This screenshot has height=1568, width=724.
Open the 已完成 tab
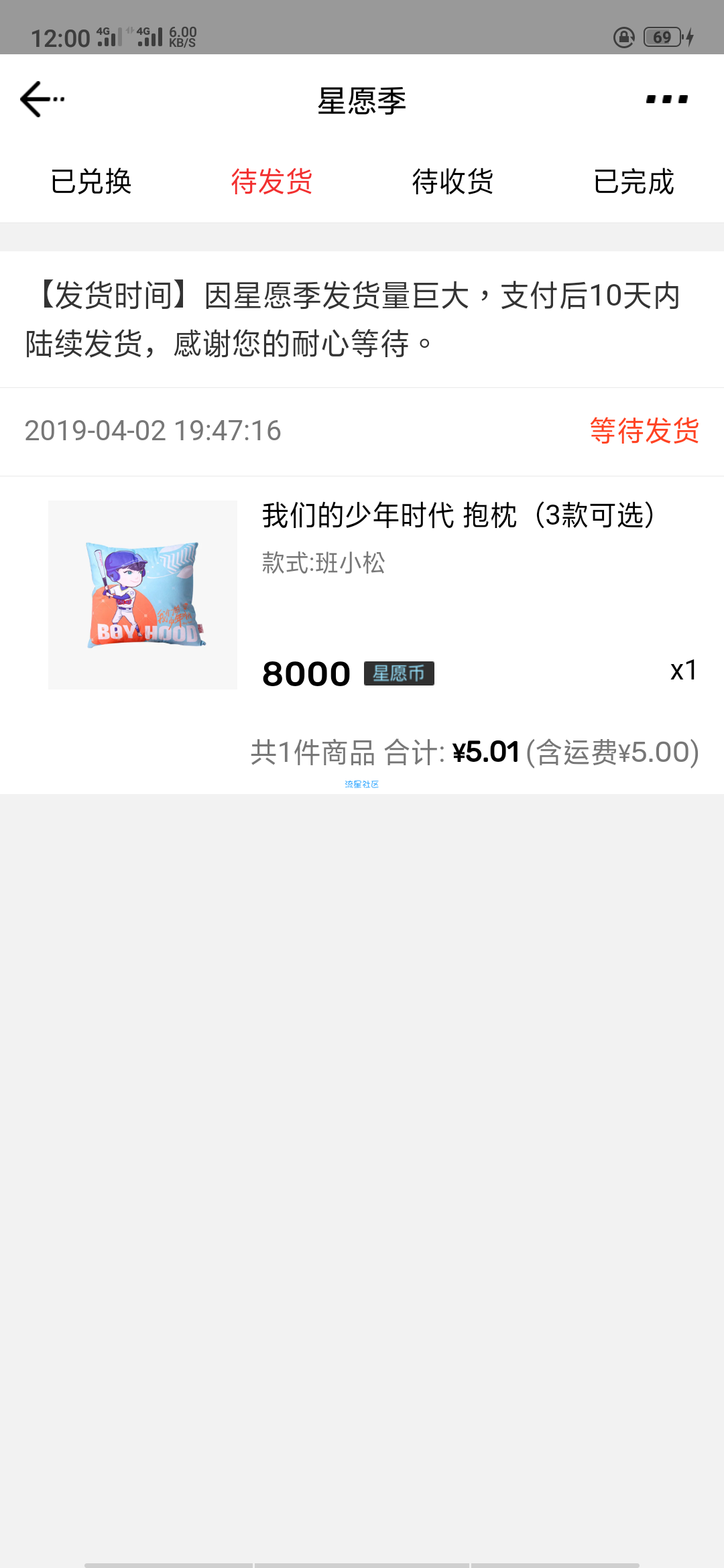[633, 182]
